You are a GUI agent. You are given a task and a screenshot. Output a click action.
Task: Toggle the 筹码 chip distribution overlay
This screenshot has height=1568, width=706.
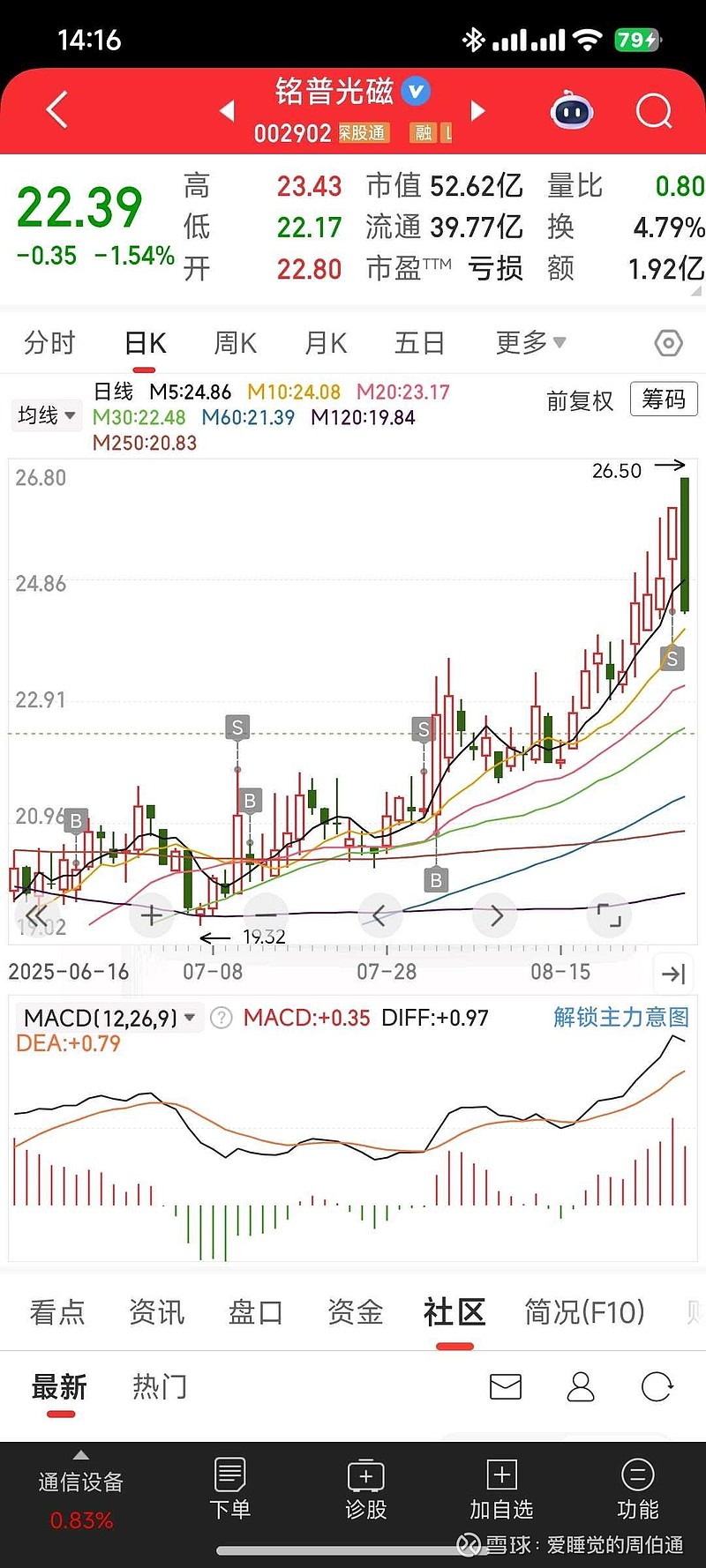pos(663,399)
